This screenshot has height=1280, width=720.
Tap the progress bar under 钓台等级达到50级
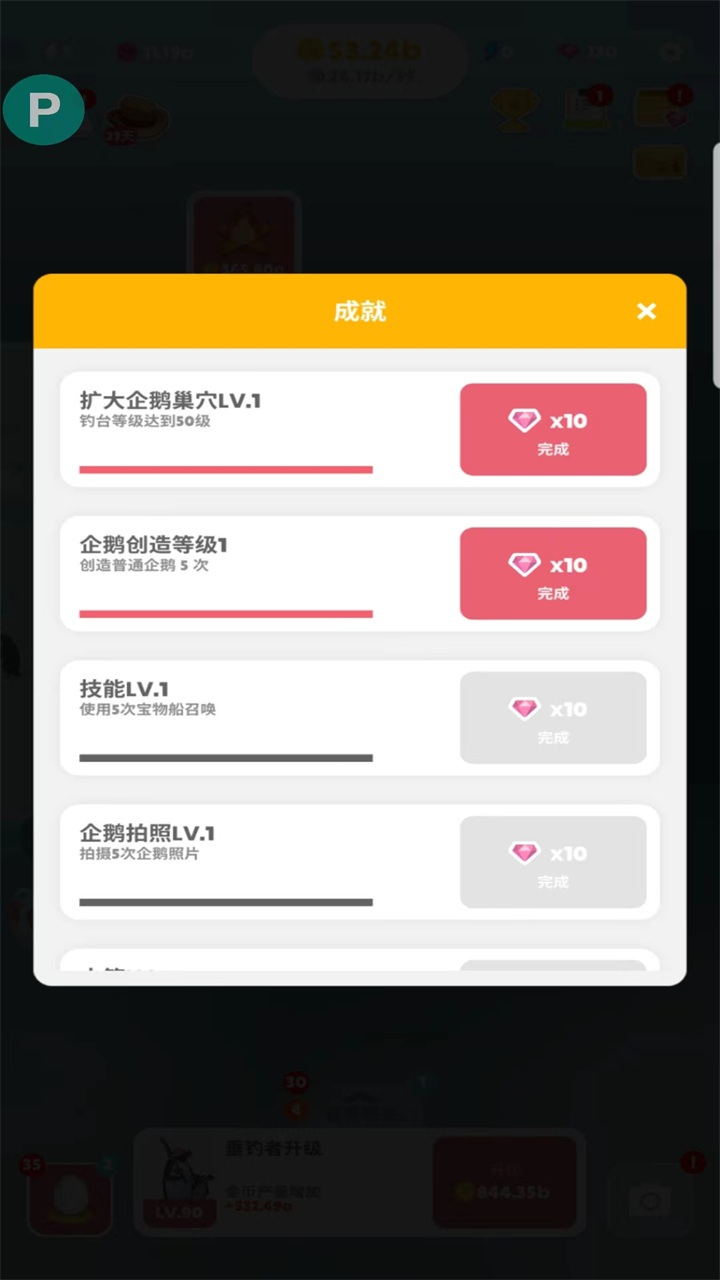coord(225,469)
